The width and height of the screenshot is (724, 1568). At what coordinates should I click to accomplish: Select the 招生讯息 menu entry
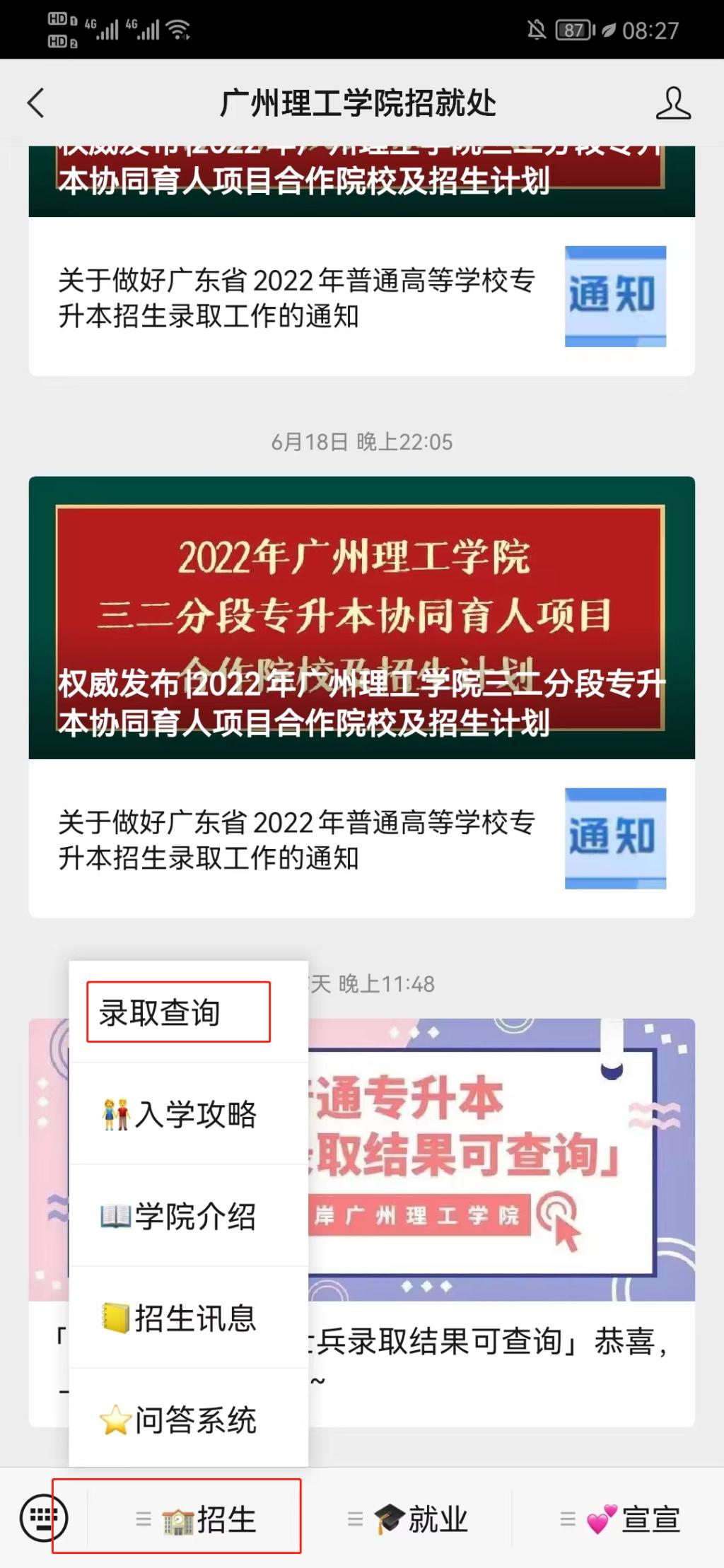tap(188, 1318)
